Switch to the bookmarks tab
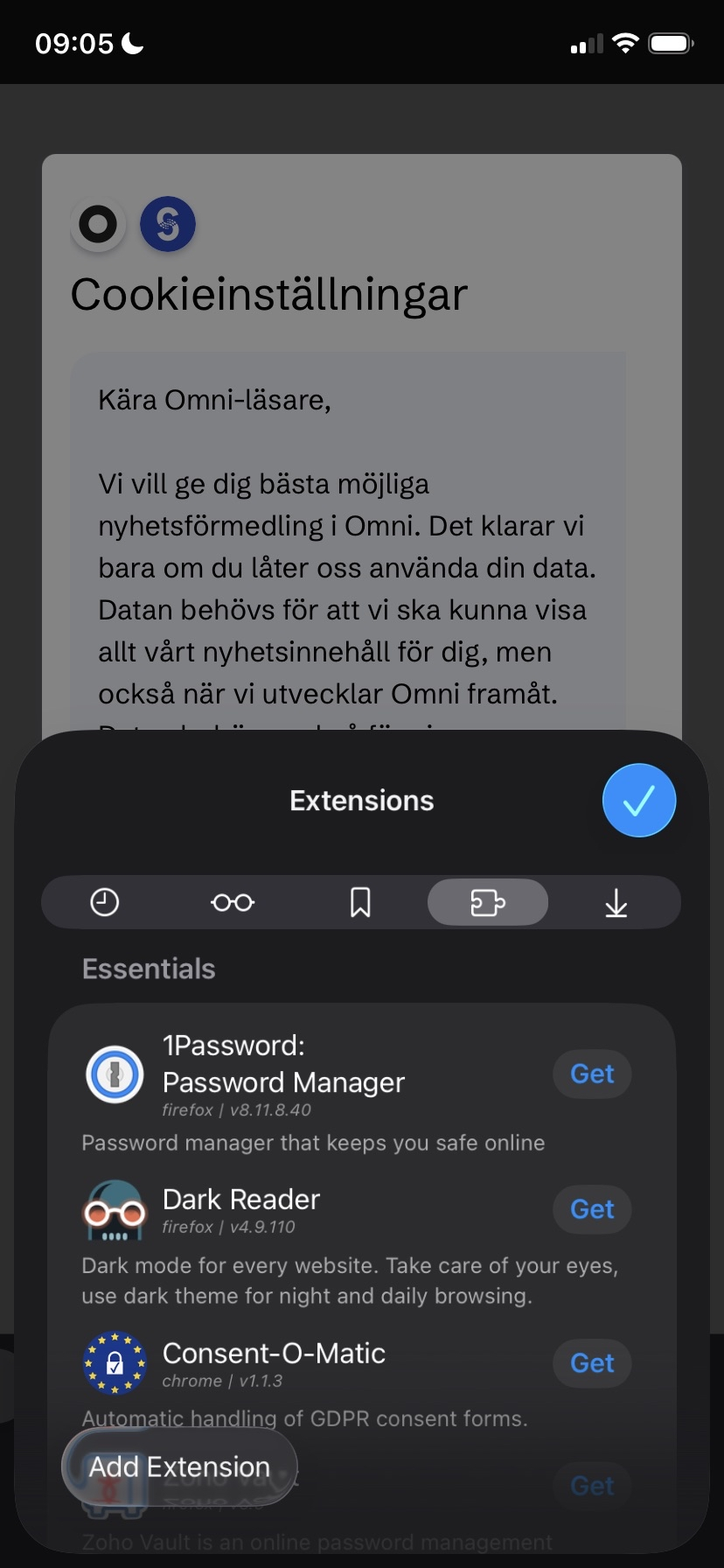The width and height of the screenshot is (724, 1568). click(360, 902)
